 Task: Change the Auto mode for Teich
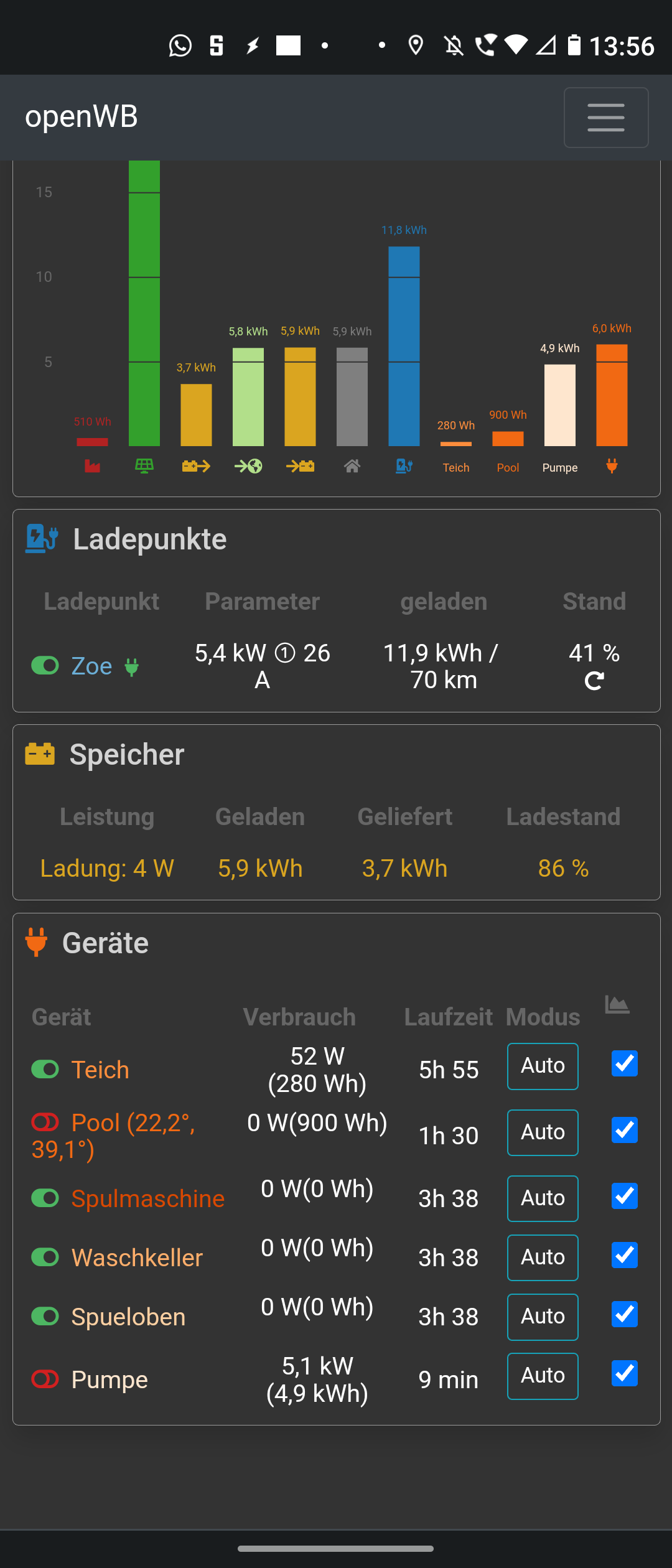tap(543, 1066)
